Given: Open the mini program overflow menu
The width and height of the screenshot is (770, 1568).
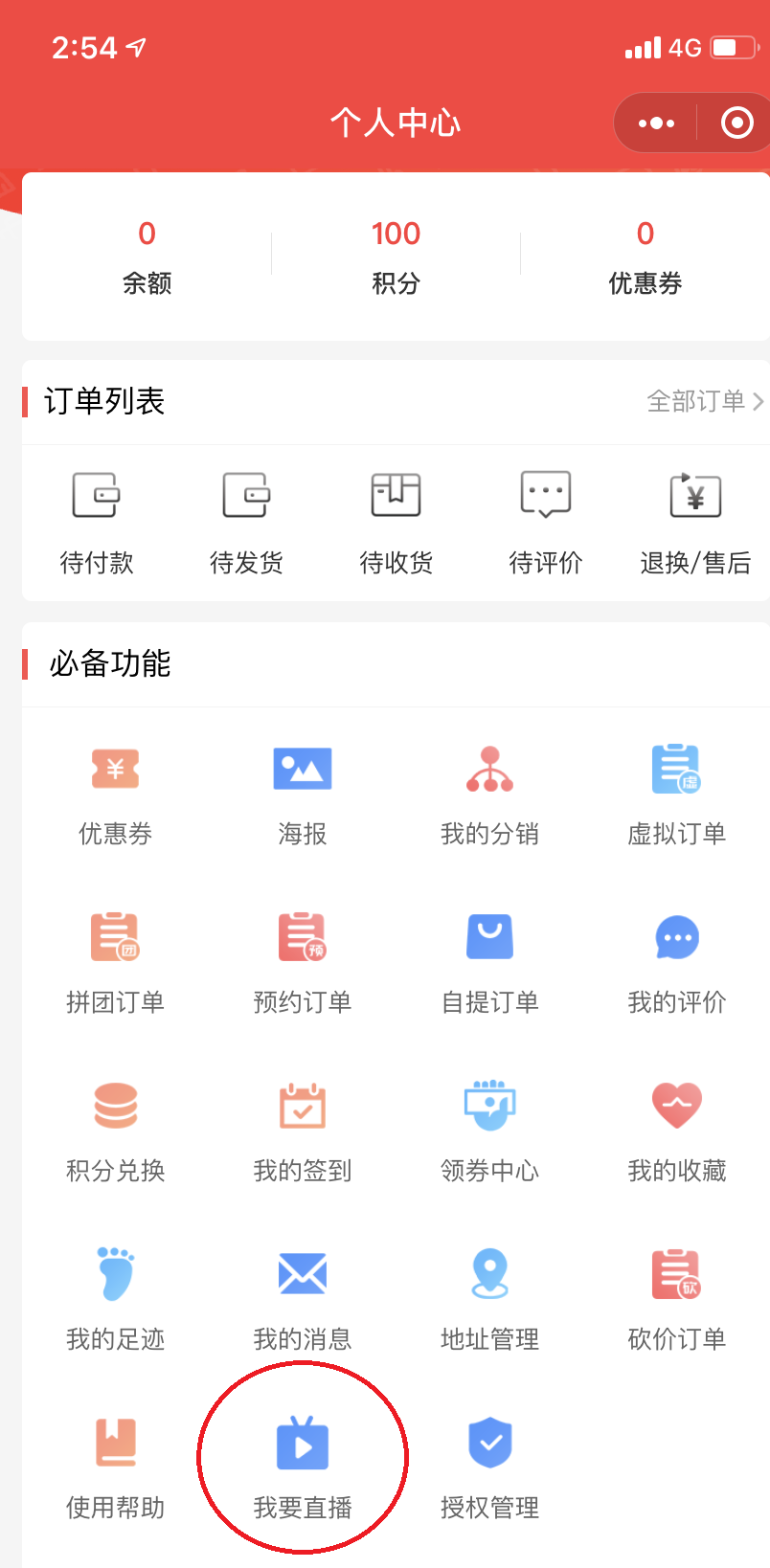Looking at the screenshot, I should coord(656,123).
